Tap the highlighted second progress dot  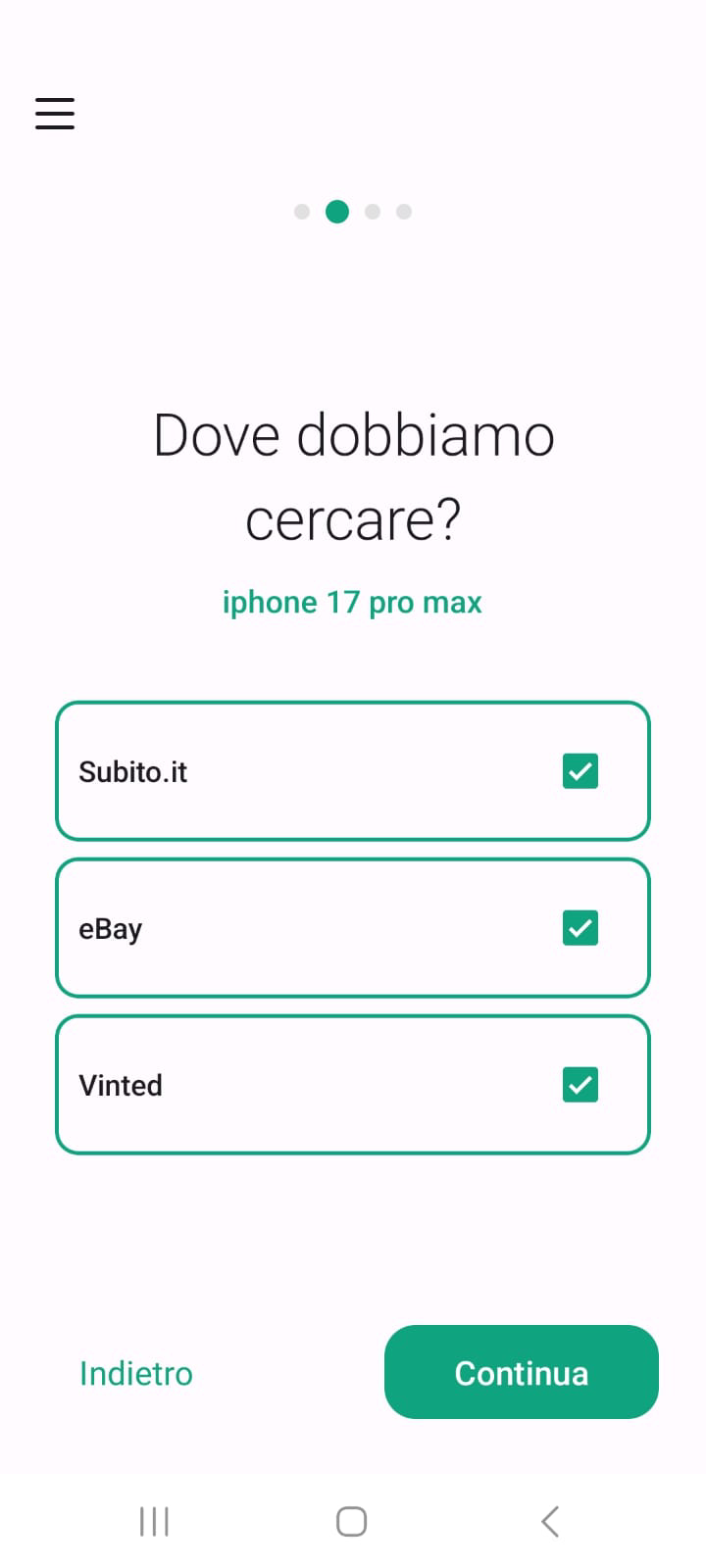(337, 212)
